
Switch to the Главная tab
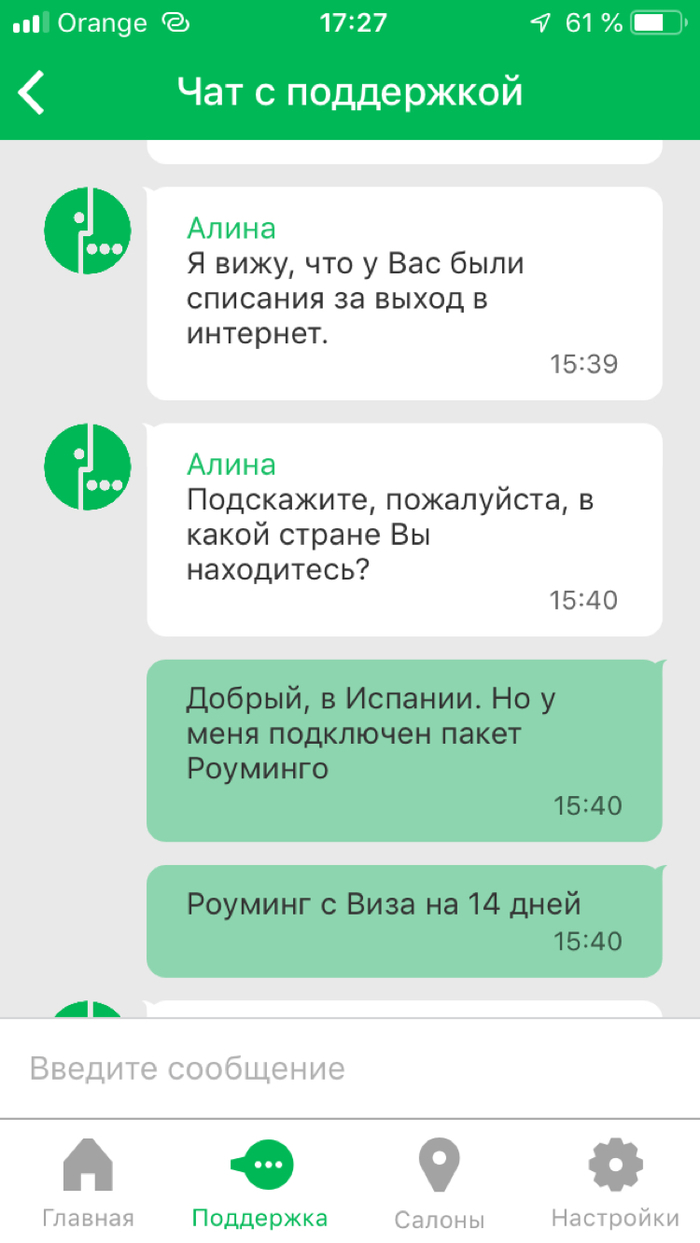[88, 1183]
